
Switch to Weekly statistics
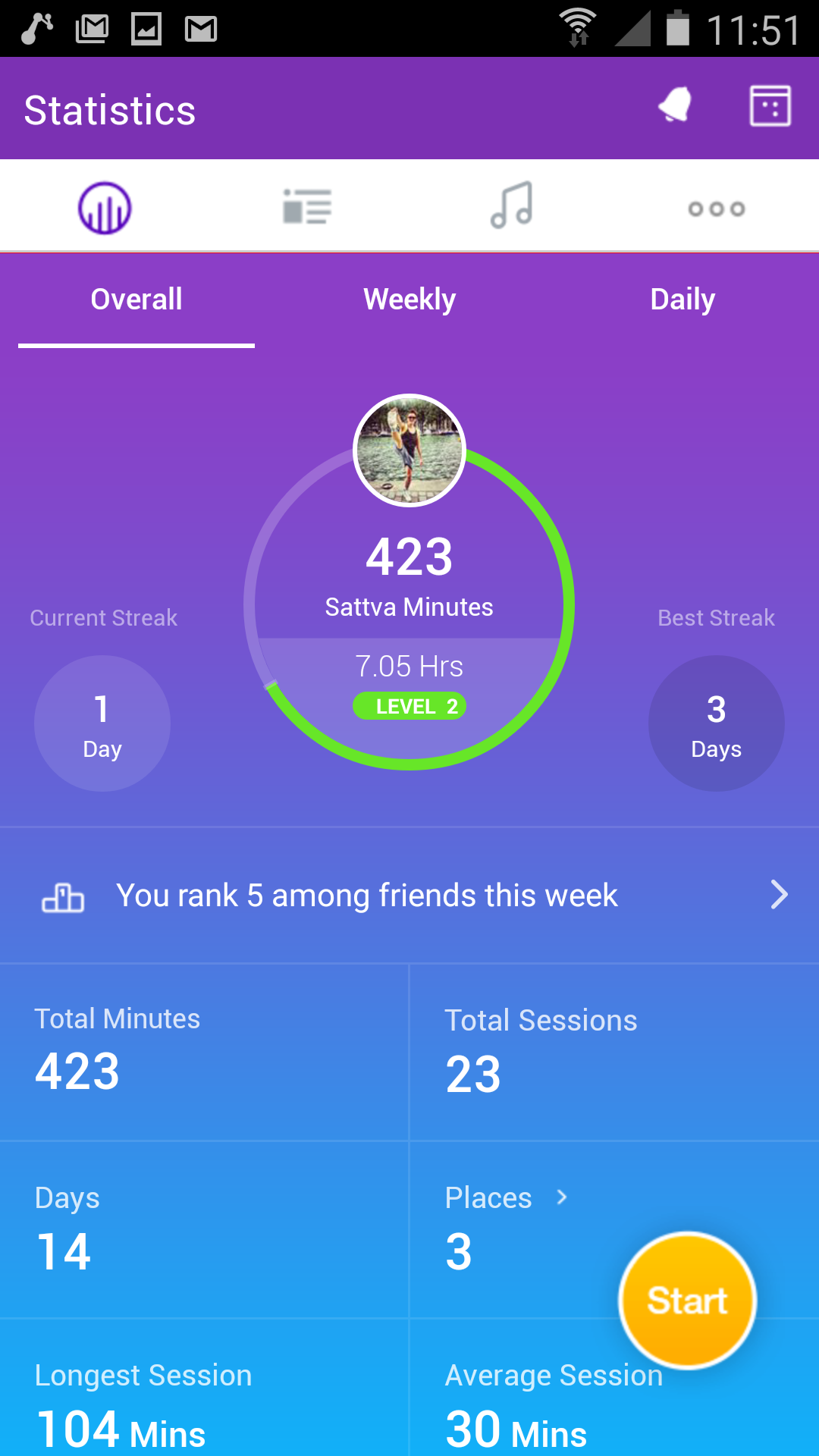point(409,300)
